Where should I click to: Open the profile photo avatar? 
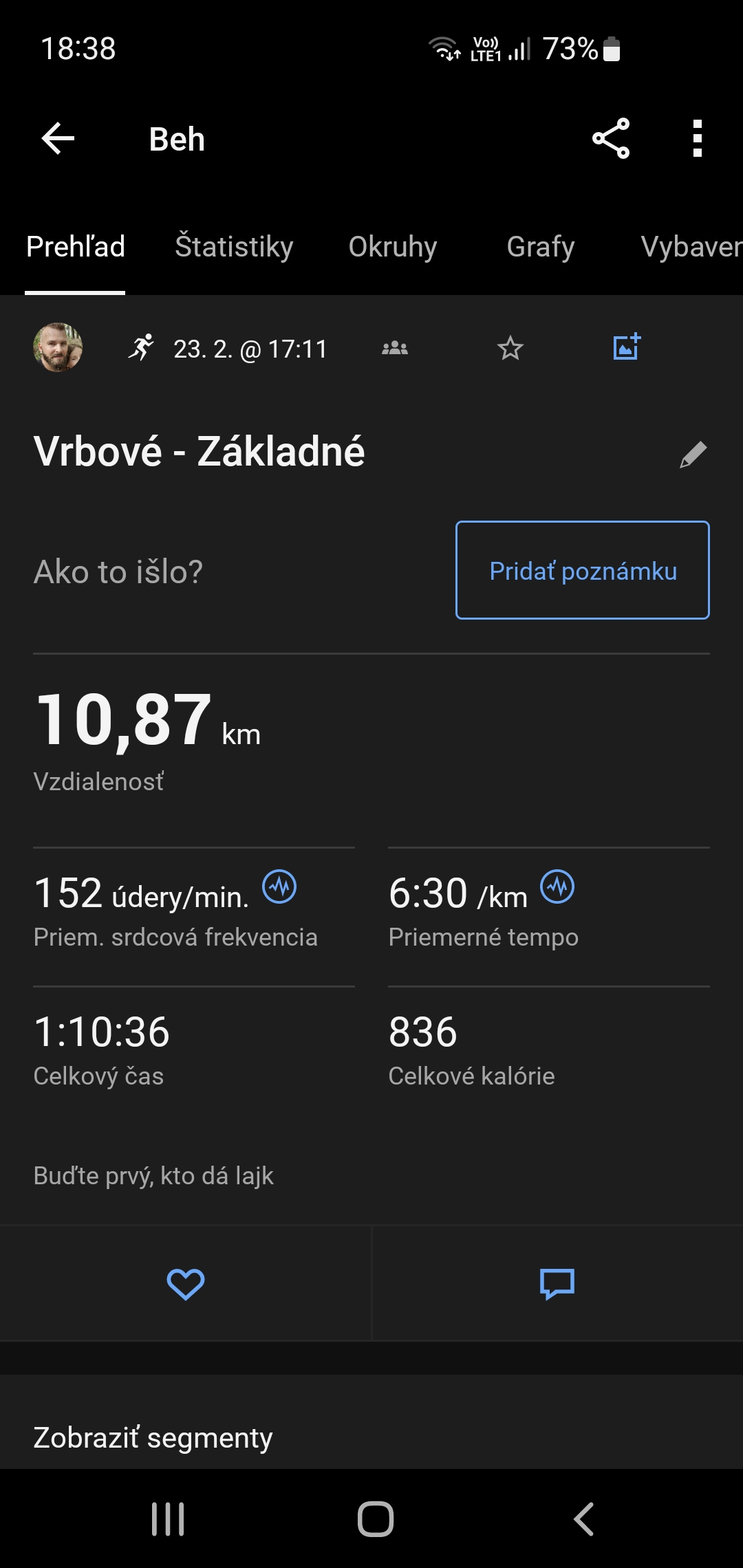click(x=58, y=347)
